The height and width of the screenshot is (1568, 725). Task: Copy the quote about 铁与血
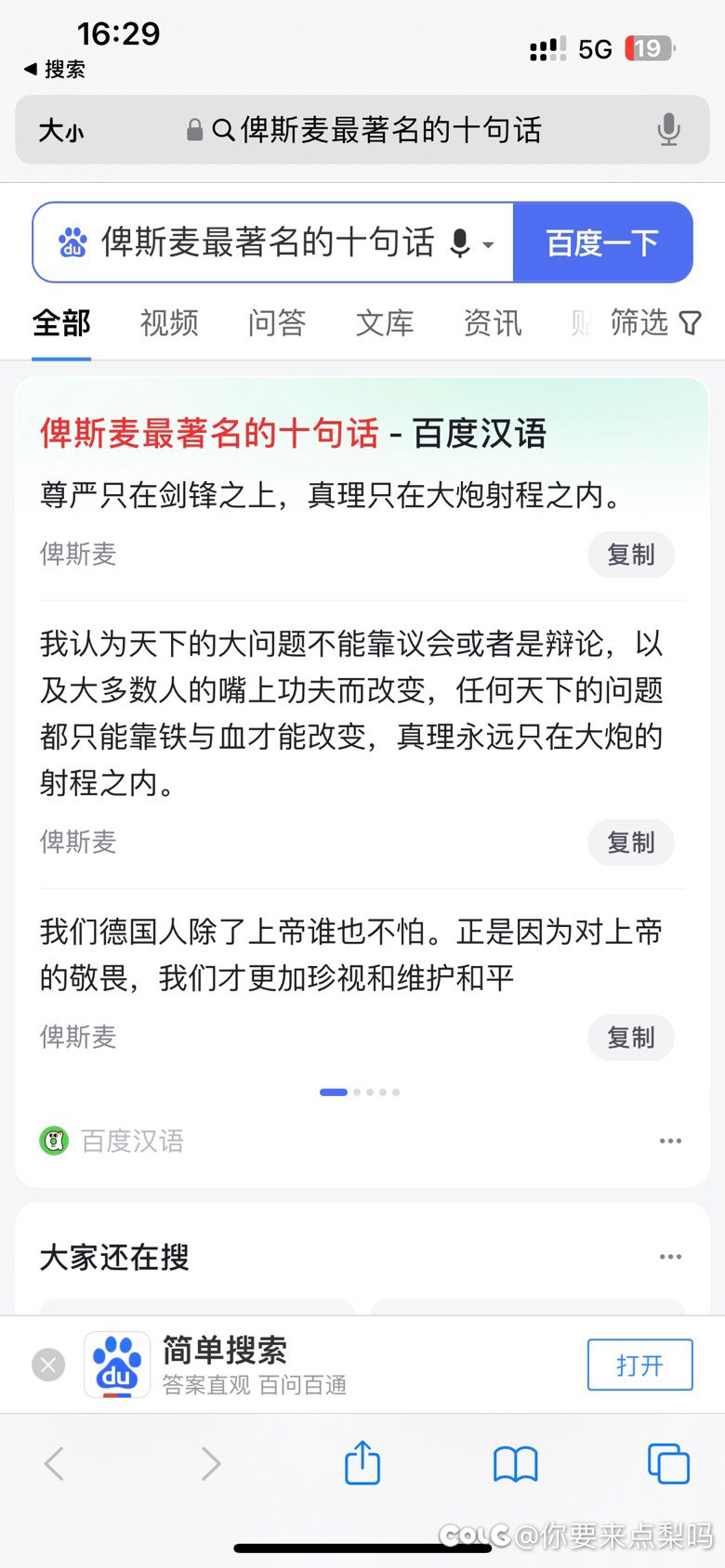[631, 843]
